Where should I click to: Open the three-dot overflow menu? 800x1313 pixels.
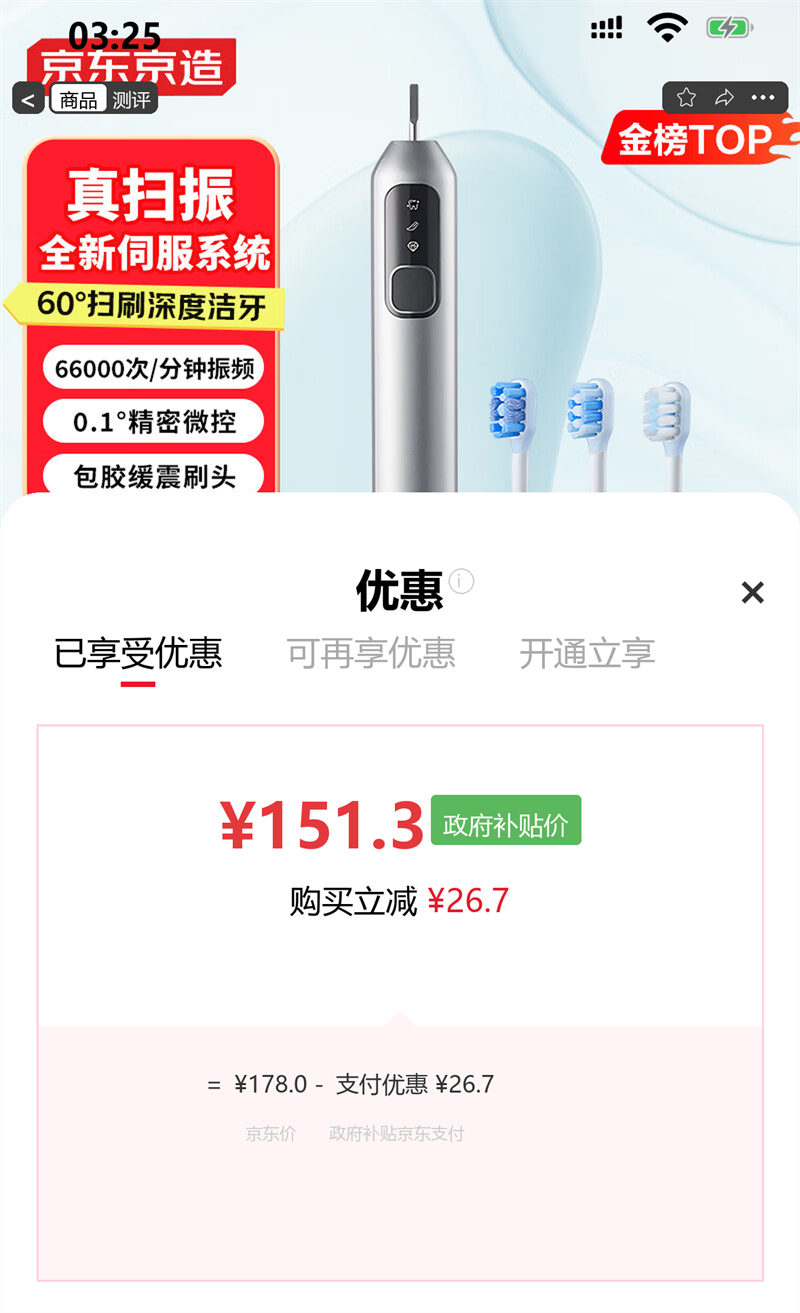pyautogui.click(x=763, y=98)
